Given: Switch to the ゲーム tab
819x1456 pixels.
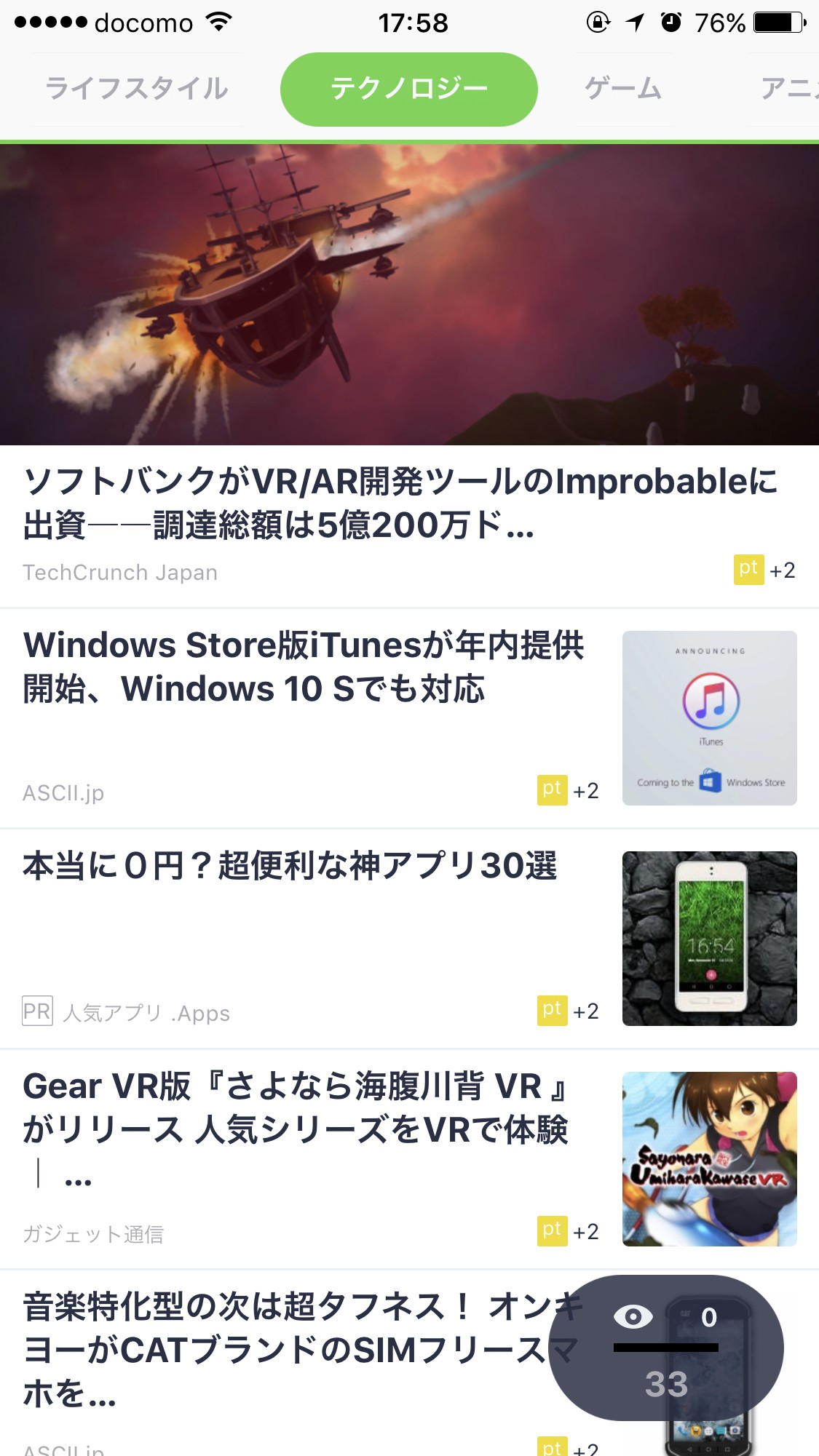Looking at the screenshot, I should [x=623, y=89].
